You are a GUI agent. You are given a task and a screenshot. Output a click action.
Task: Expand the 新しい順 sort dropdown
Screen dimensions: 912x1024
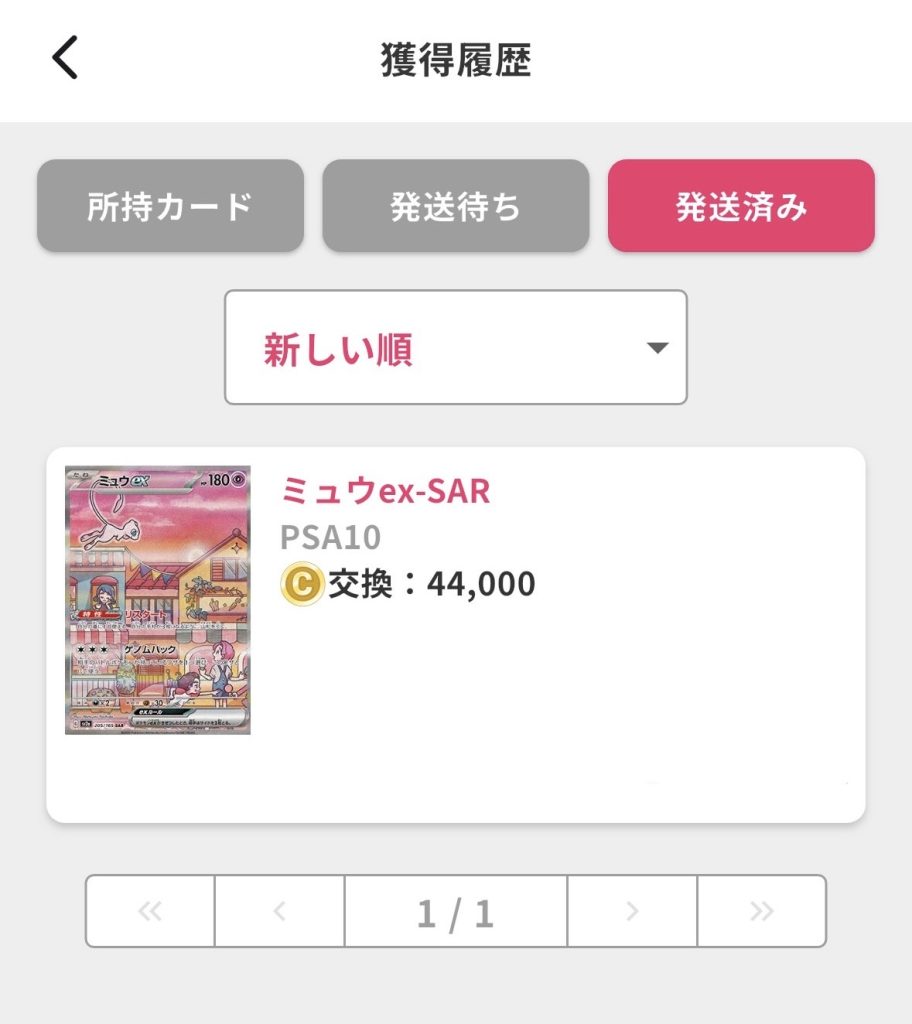click(455, 348)
